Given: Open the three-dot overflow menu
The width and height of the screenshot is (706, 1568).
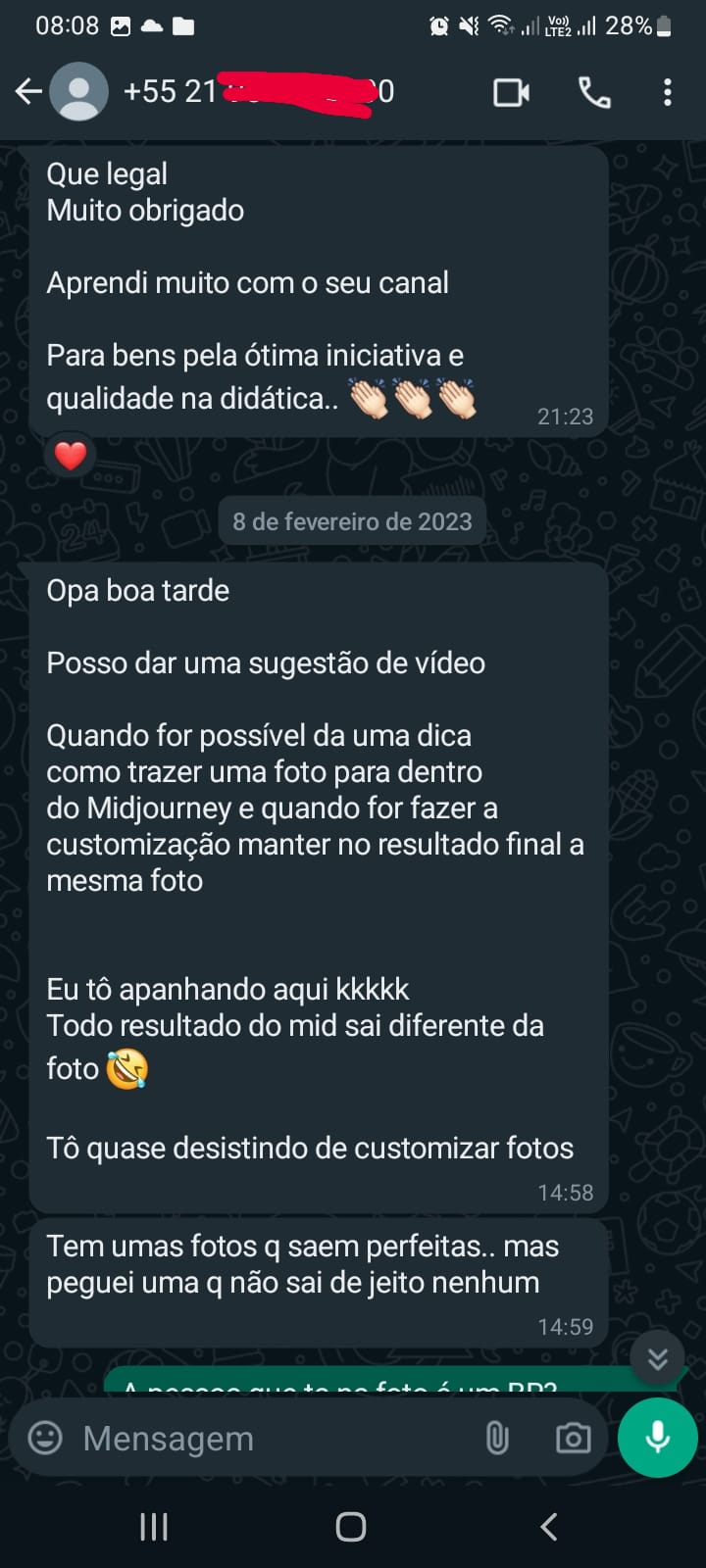Looking at the screenshot, I should (x=668, y=93).
